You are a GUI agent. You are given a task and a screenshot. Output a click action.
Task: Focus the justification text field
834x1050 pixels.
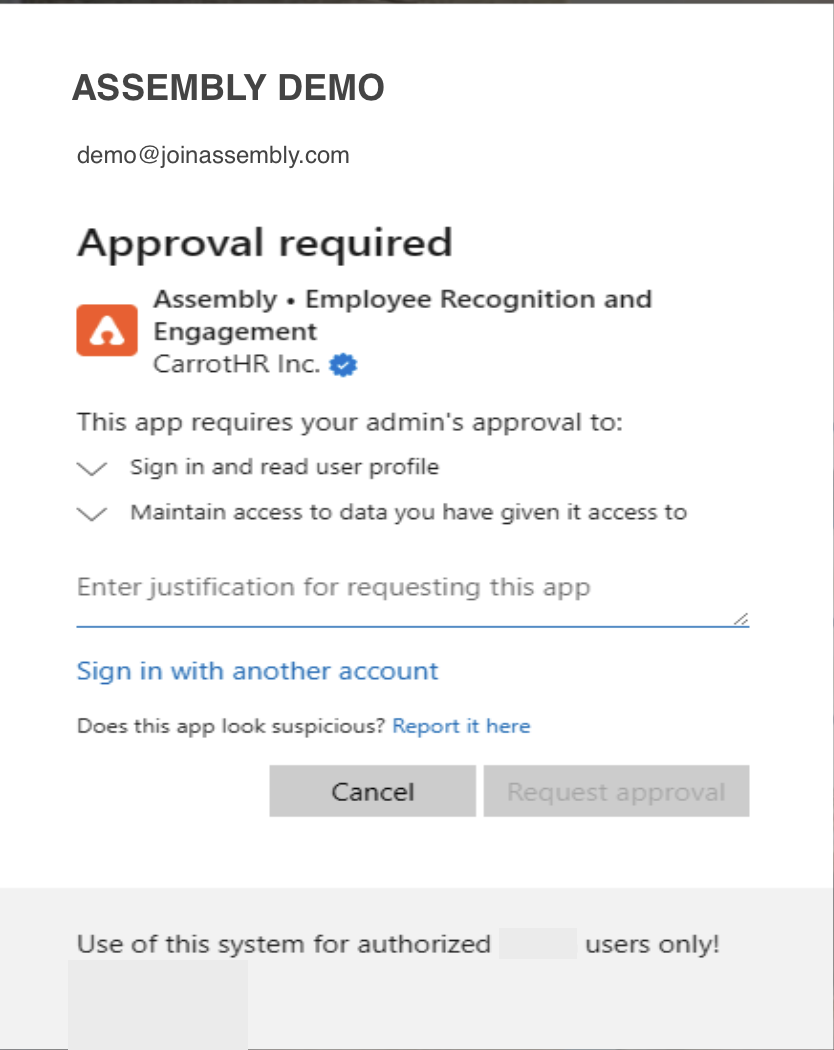click(410, 588)
